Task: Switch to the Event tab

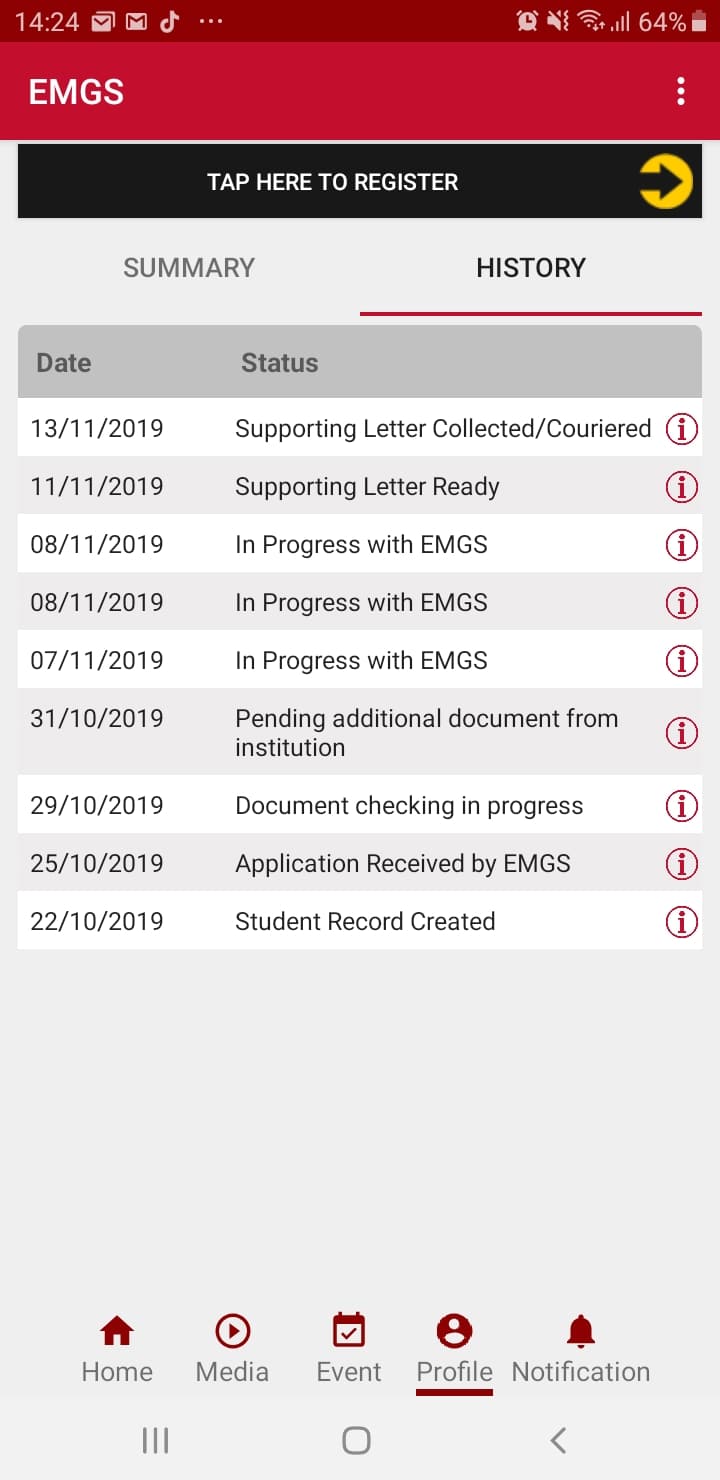Action: pyautogui.click(x=349, y=1348)
